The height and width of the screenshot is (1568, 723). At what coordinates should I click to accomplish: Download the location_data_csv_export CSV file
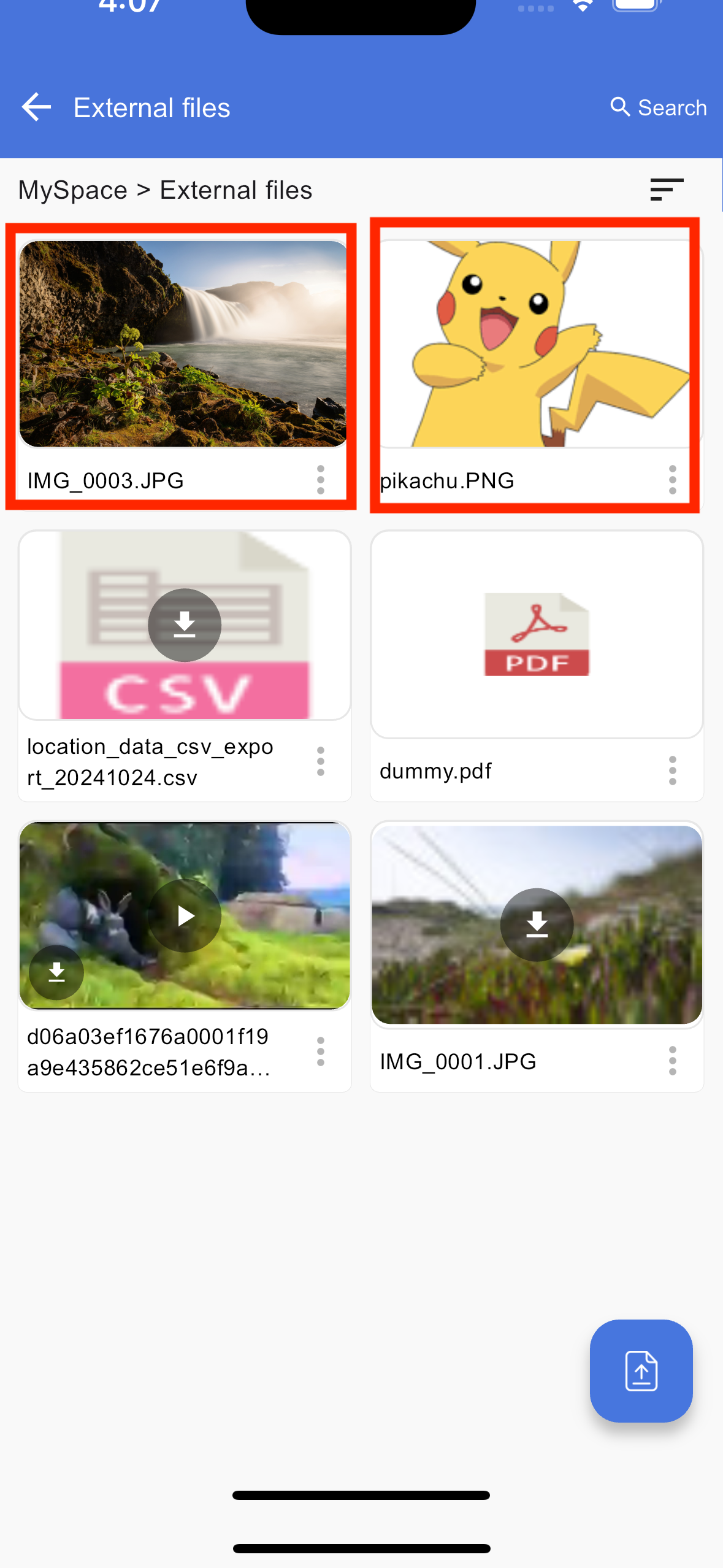point(185,625)
